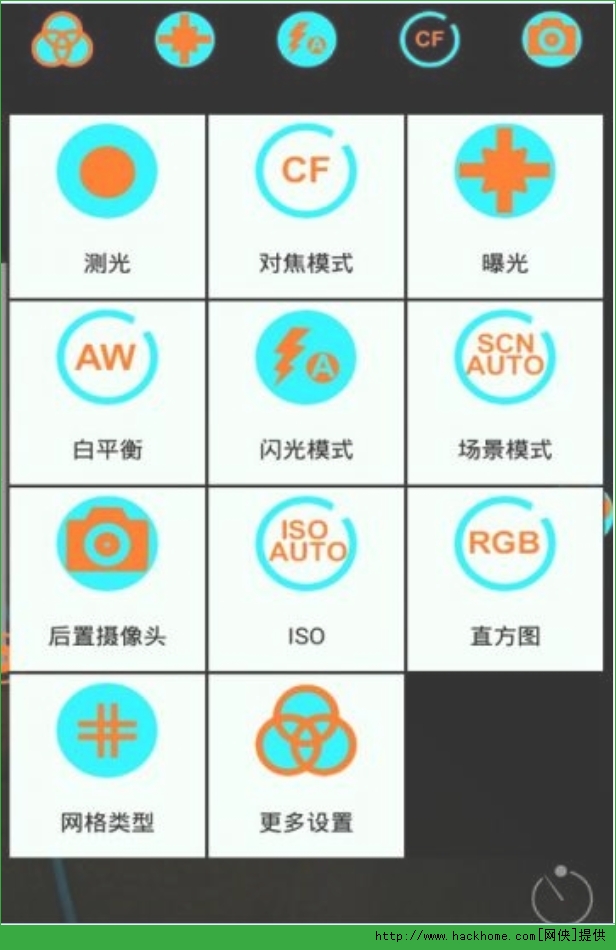Tap the three-circle settings icon in top bar
This screenshot has width=616, height=950.
(62, 39)
